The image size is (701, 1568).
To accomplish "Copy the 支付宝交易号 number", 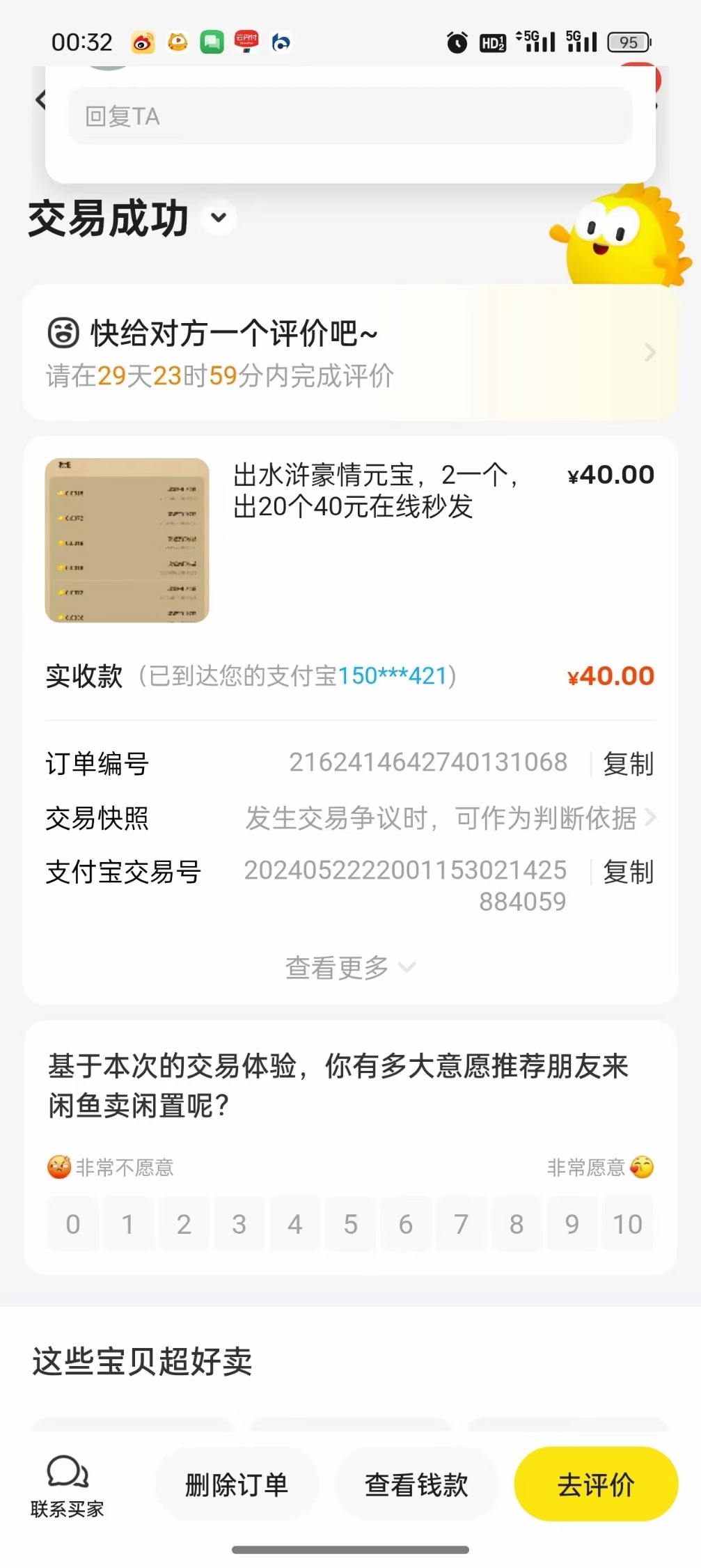I will tap(628, 872).
